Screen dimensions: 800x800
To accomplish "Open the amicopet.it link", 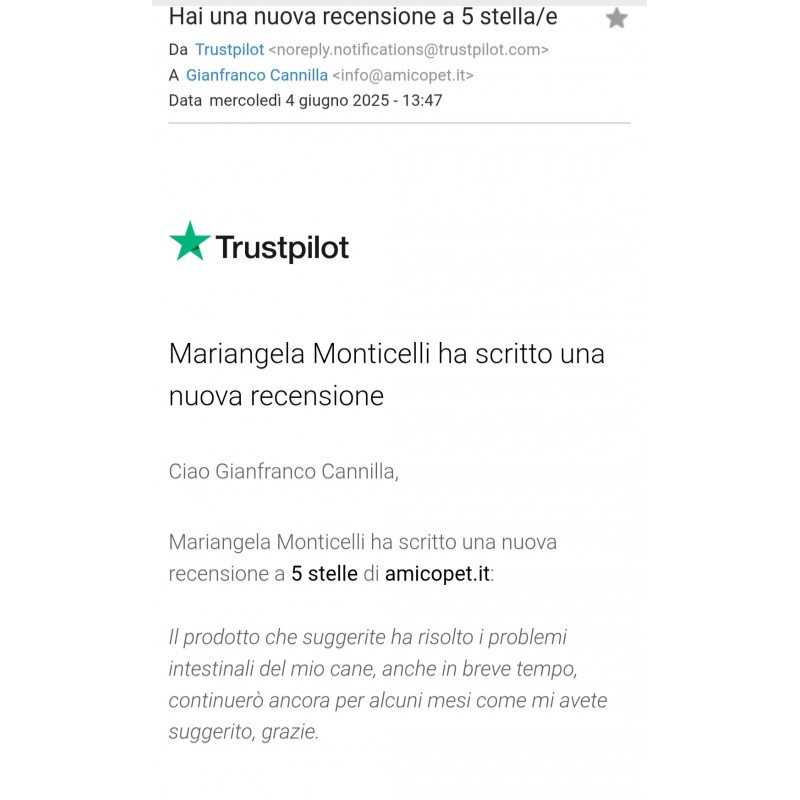I will 437,574.
